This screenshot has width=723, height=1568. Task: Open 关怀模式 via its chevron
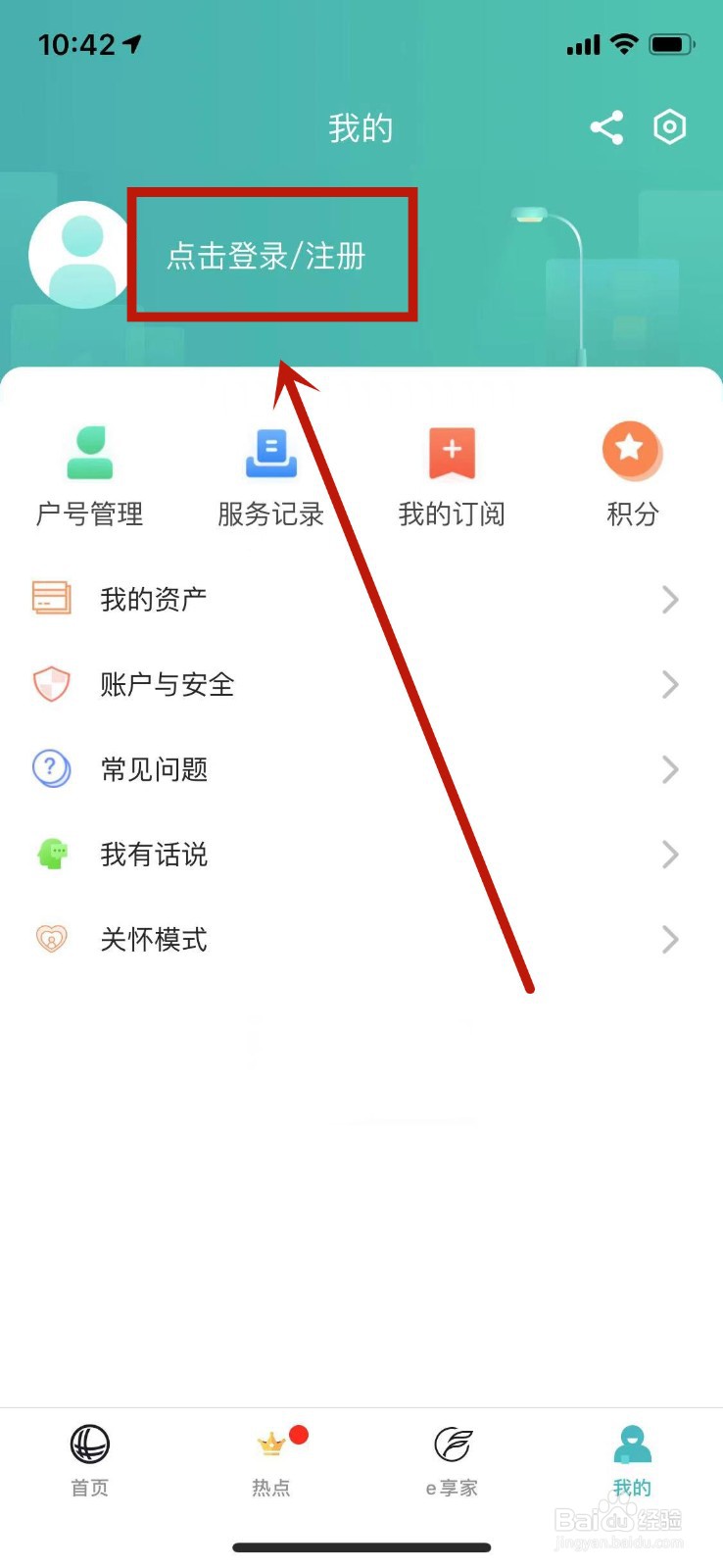point(670,939)
